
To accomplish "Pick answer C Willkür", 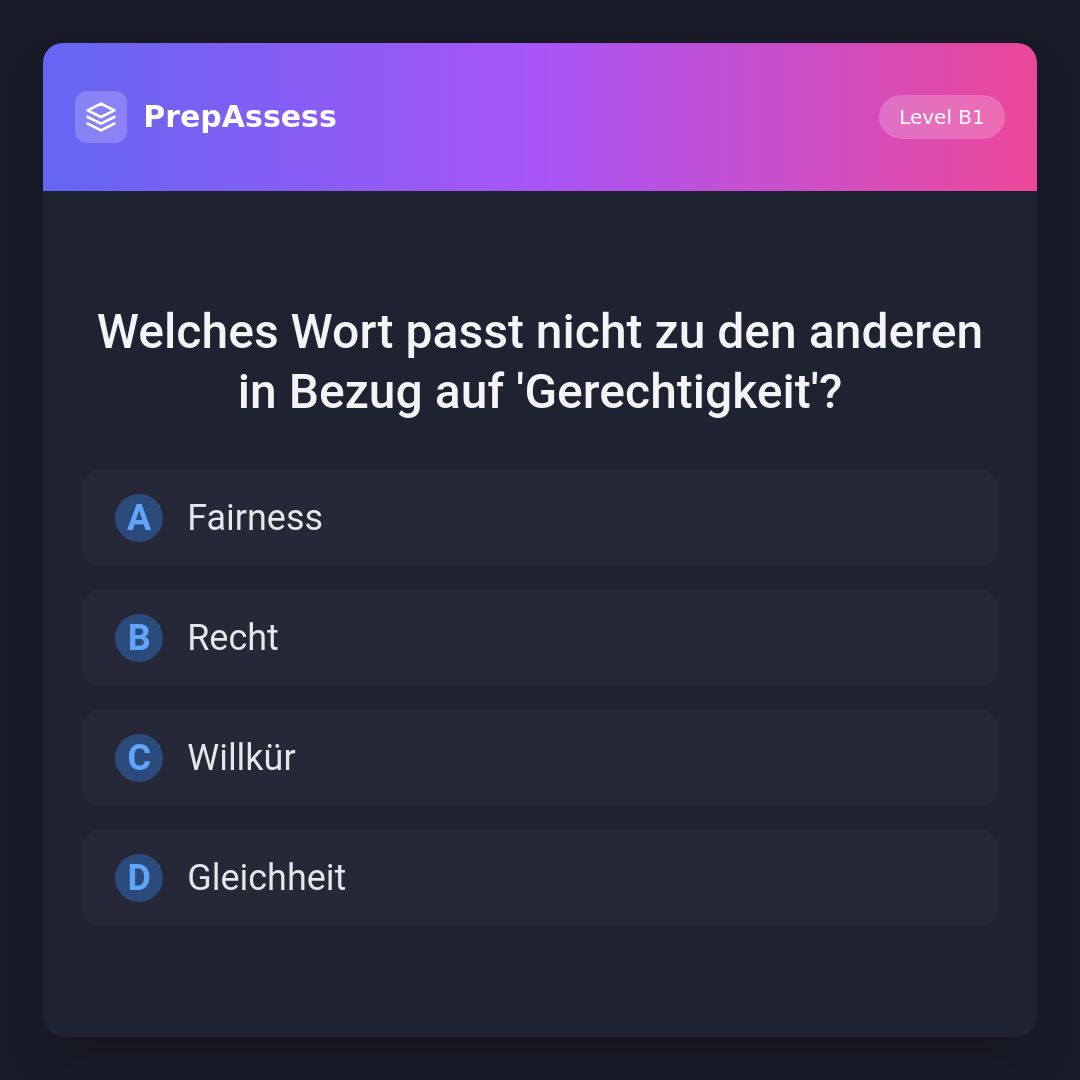I will point(540,758).
